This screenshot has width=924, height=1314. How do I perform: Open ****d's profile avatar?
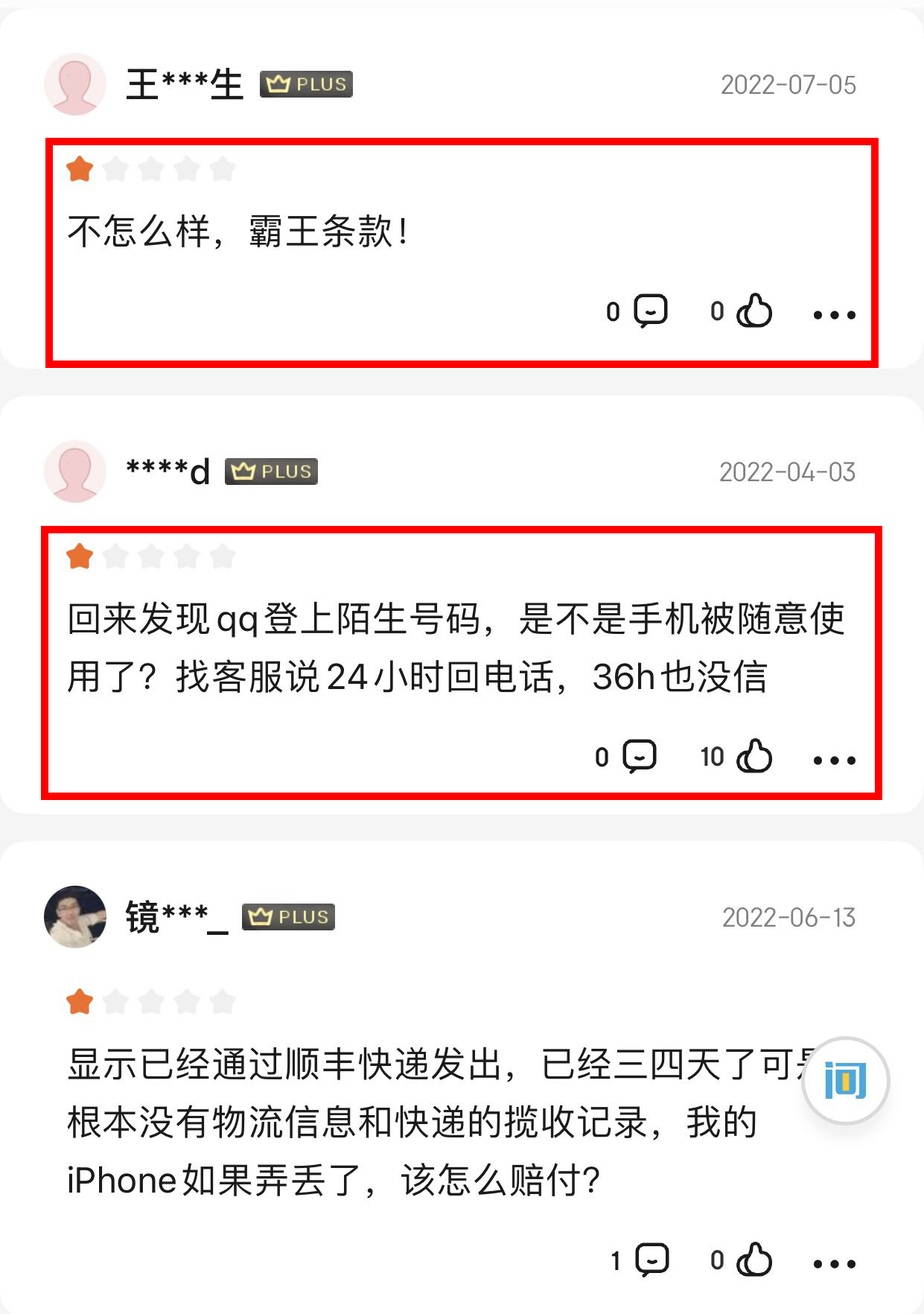[x=74, y=471]
